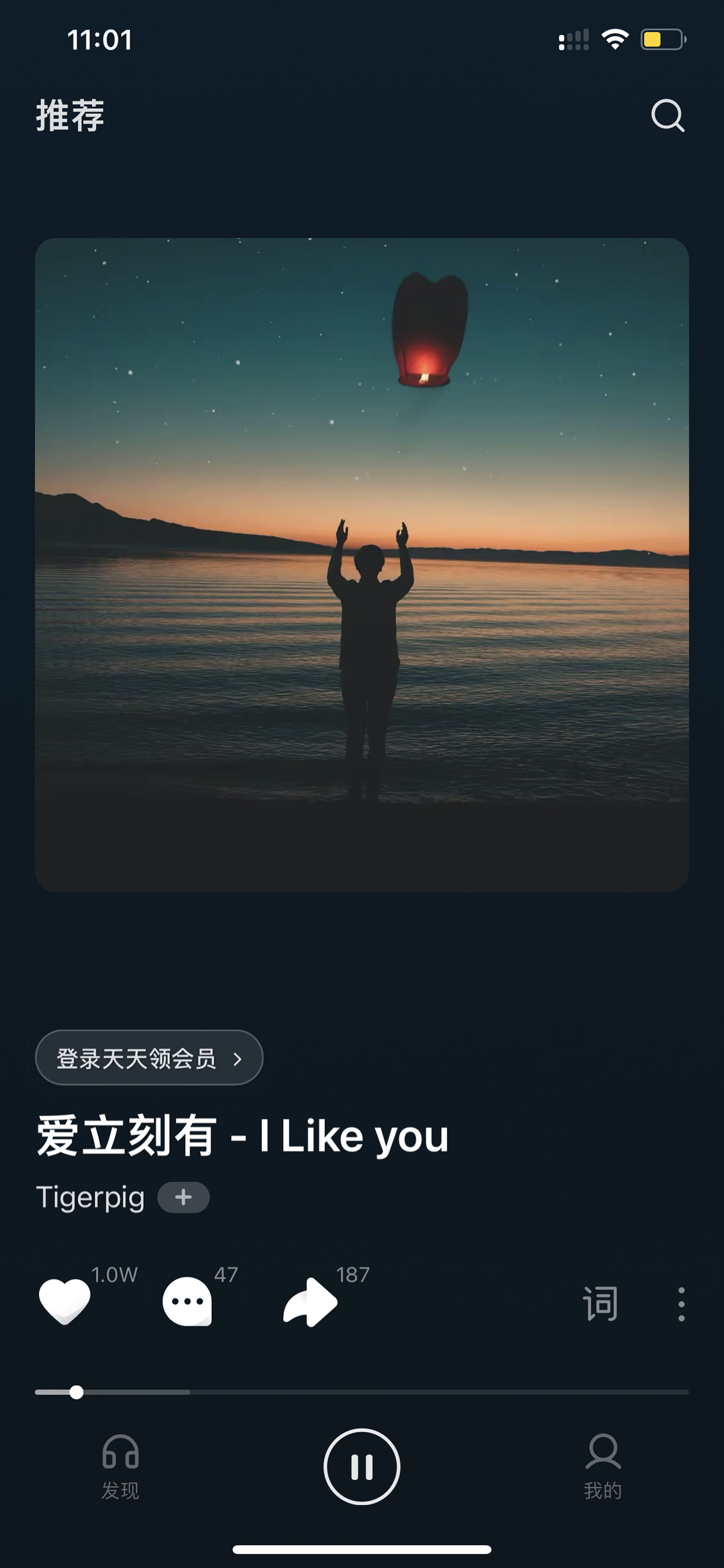Tap the playback progress bar to seek

click(x=362, y=1392)
